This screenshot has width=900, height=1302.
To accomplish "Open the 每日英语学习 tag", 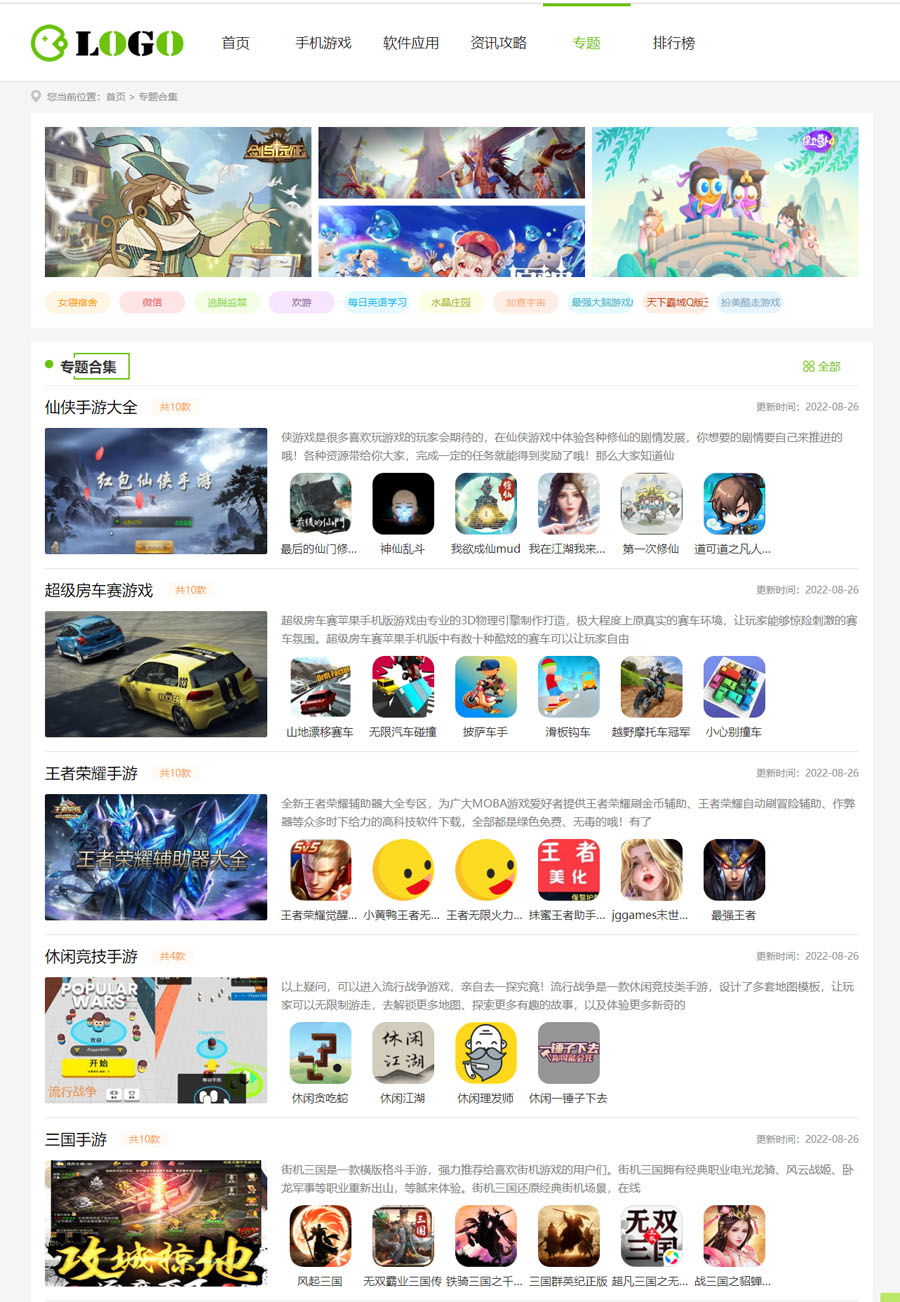I will click(x=377, y=302).
